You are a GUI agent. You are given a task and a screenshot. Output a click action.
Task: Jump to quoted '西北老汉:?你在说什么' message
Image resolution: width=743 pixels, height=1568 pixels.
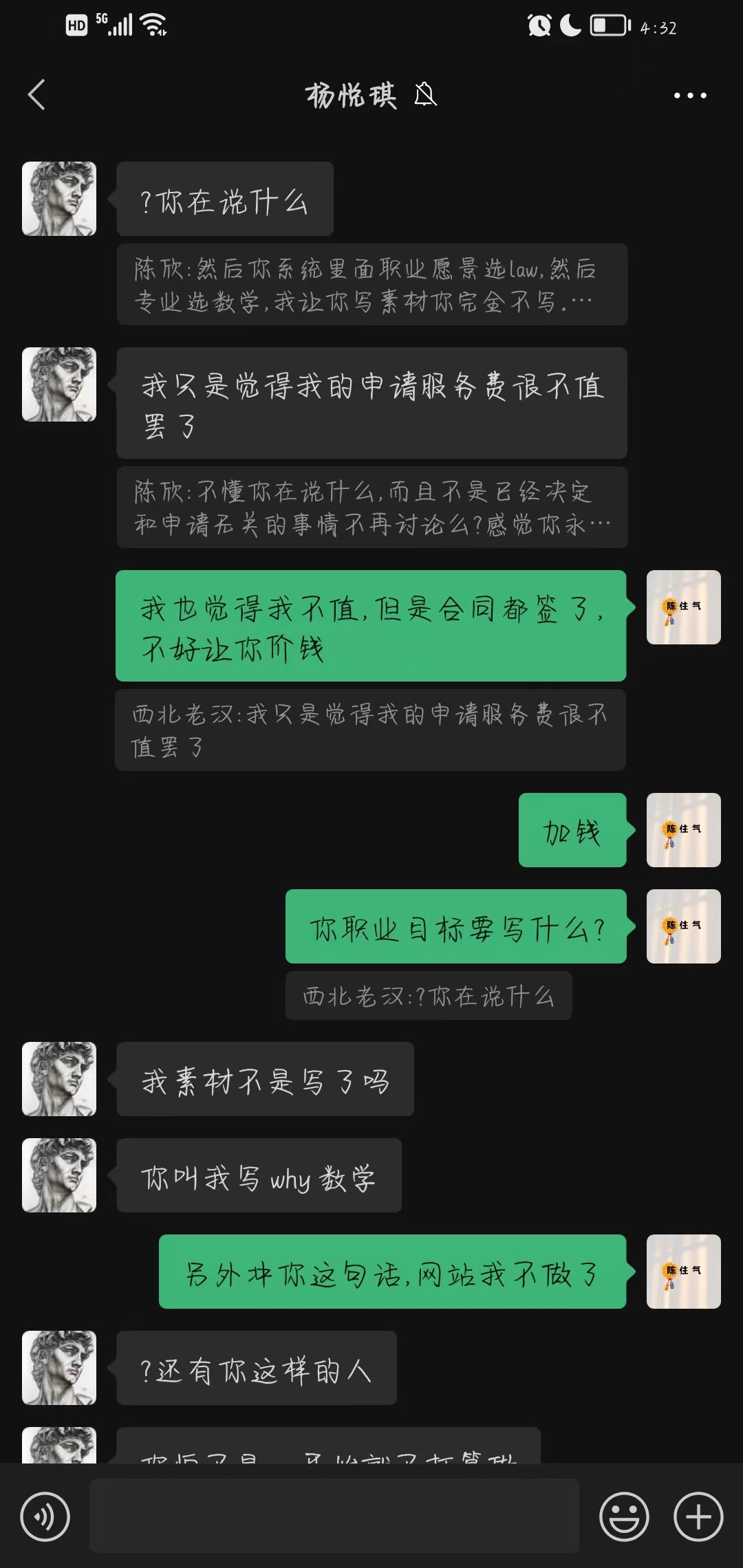click(428, 996)
